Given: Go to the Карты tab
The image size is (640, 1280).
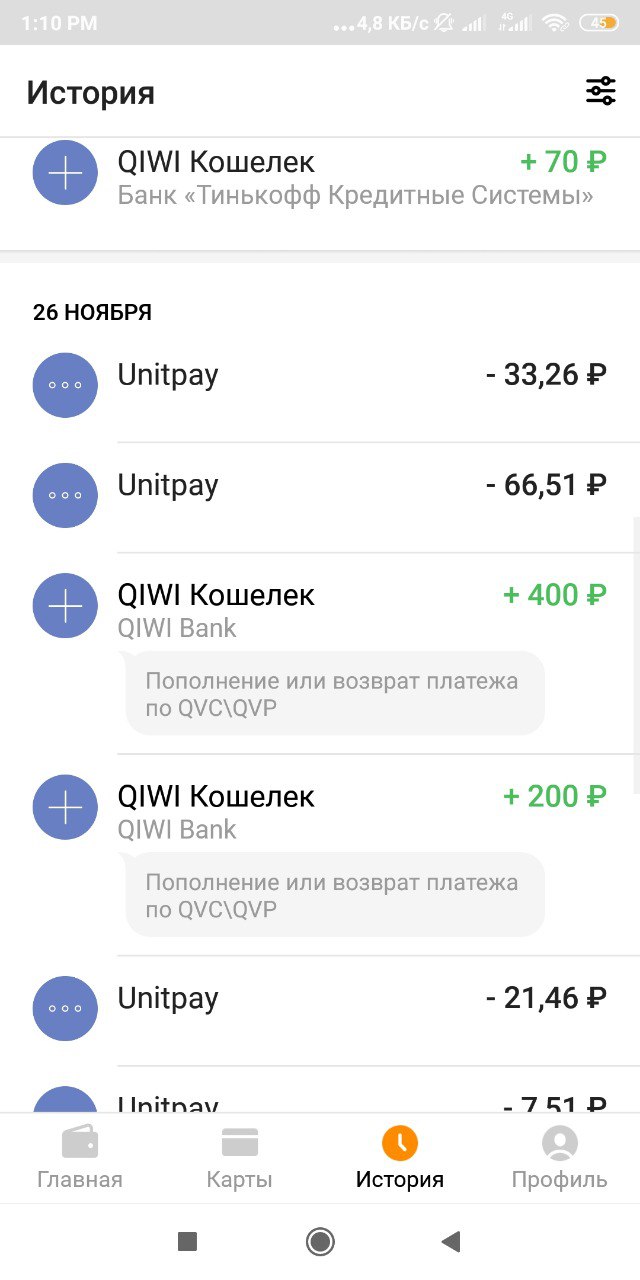Looking at the screenshot, I should coord(240,1158).
